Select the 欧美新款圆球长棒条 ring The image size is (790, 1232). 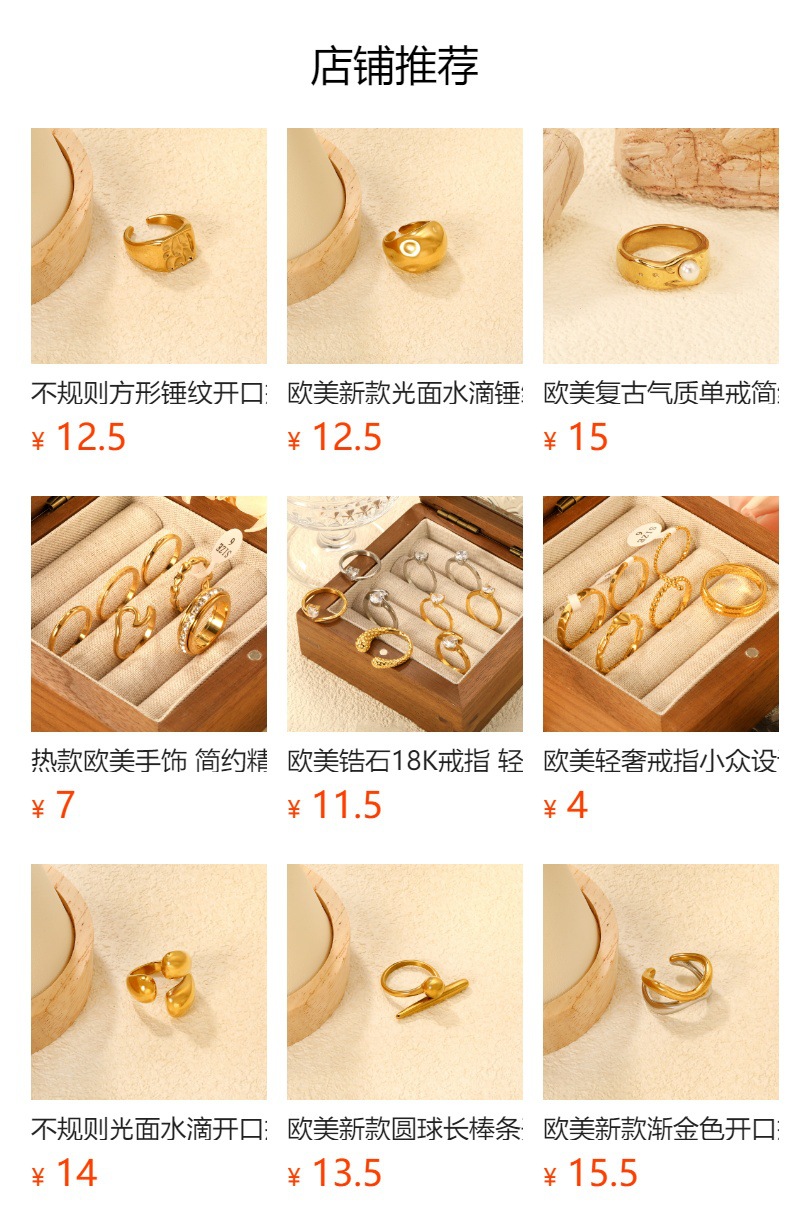pos(404,982)
